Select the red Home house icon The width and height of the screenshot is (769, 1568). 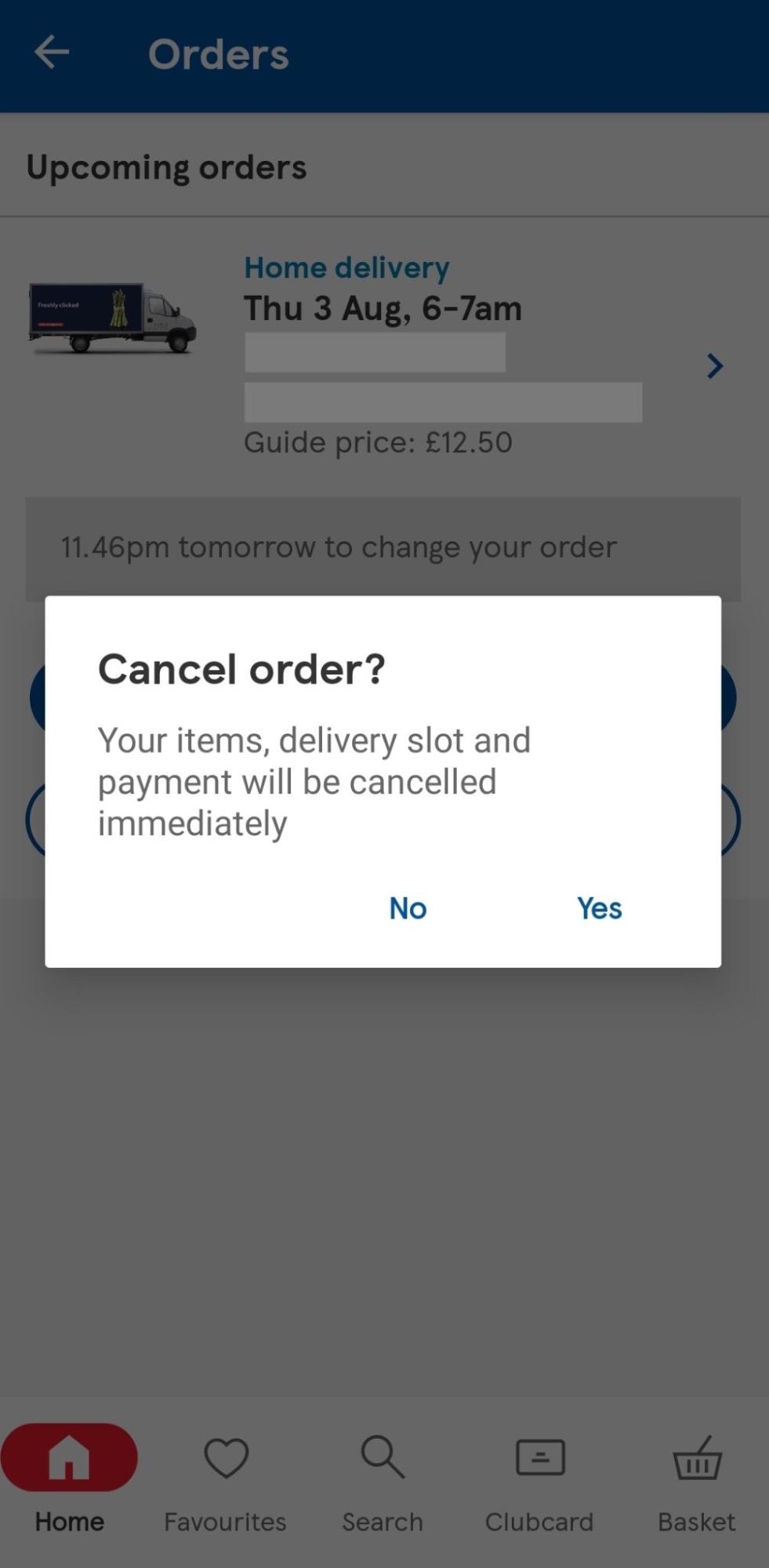click(x=68, y=1457)
